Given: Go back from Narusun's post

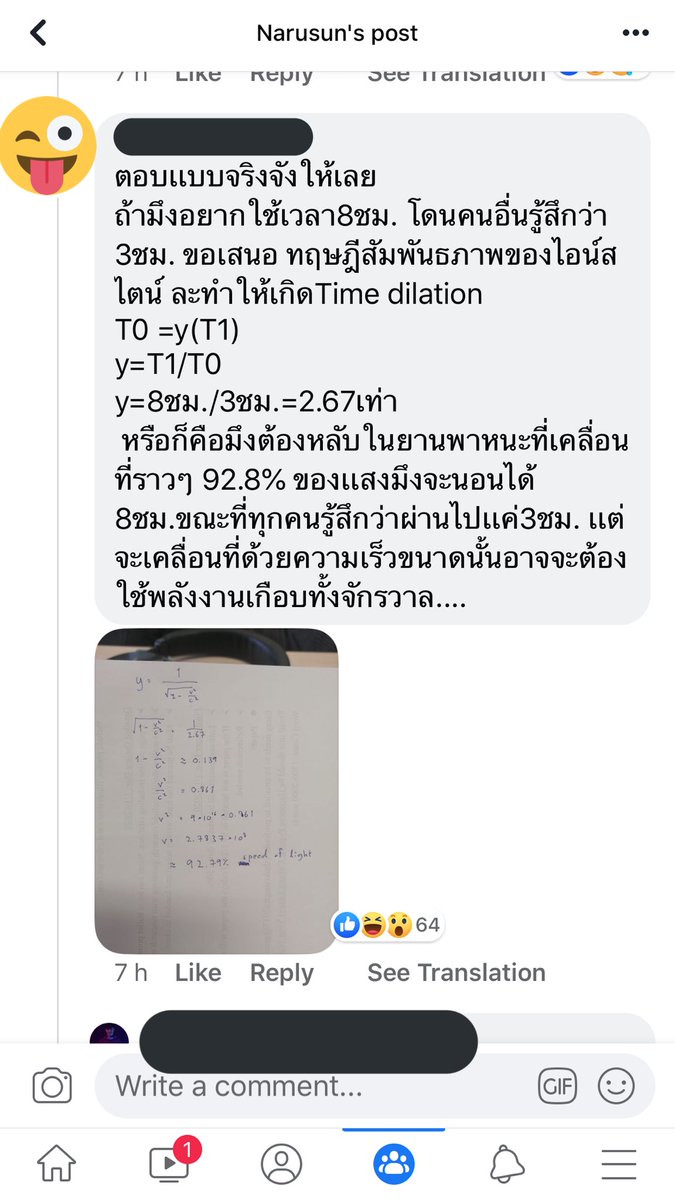Looking at the screenshot, I should [x=38, y=33].
